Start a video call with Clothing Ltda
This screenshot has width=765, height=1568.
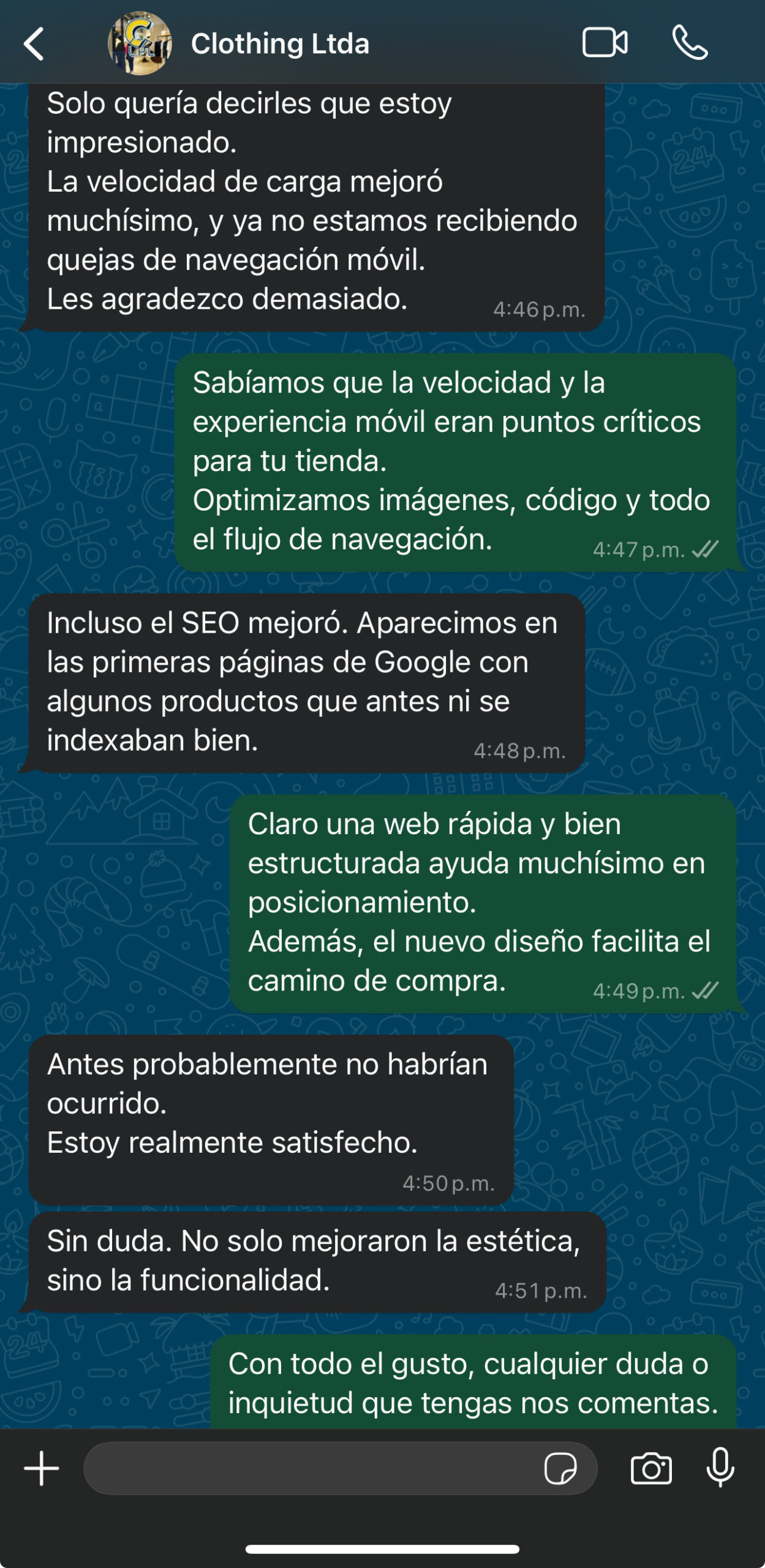click(x=605, y=43)
